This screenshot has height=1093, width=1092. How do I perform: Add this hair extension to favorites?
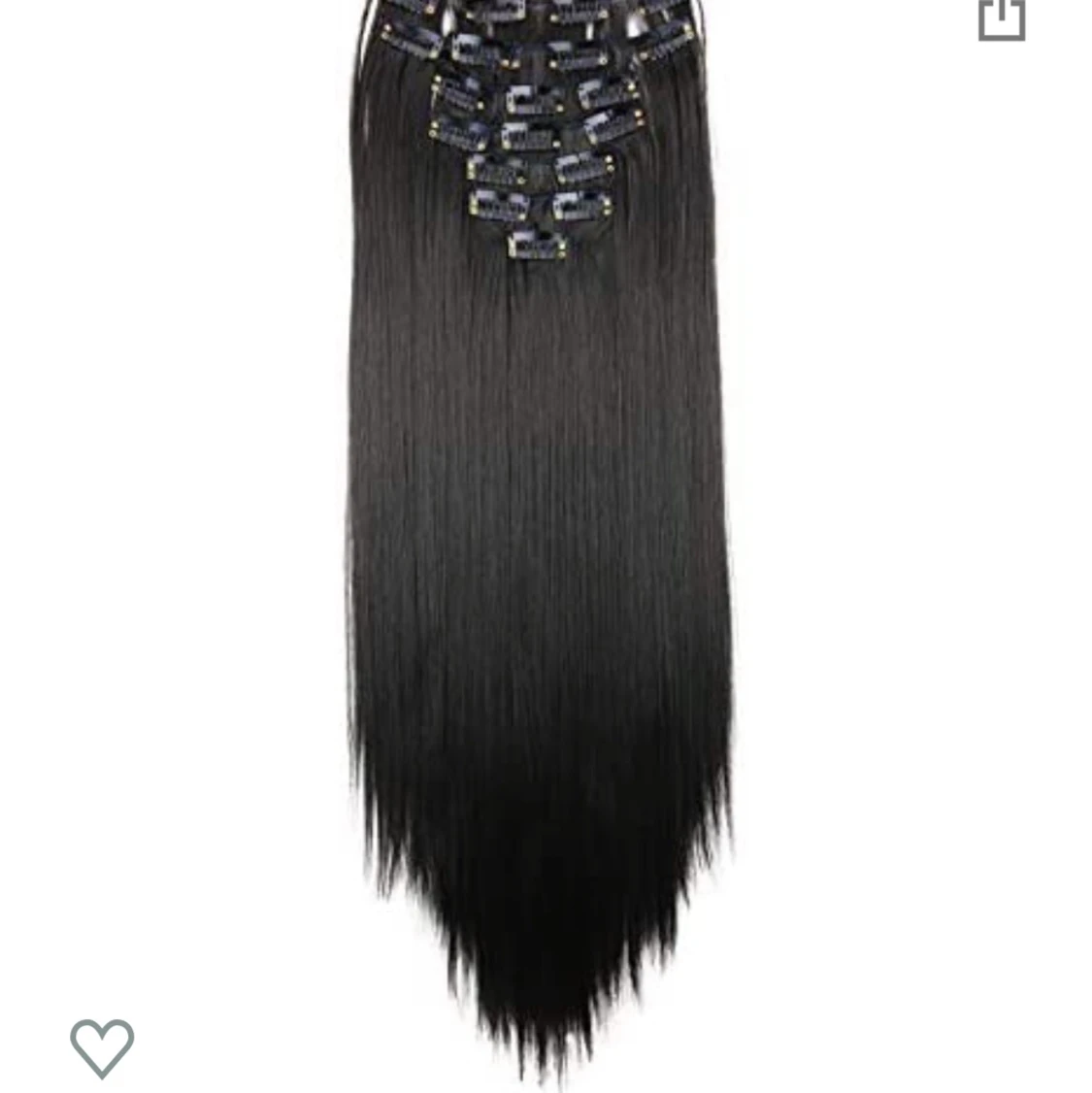tap(102, 1047)
